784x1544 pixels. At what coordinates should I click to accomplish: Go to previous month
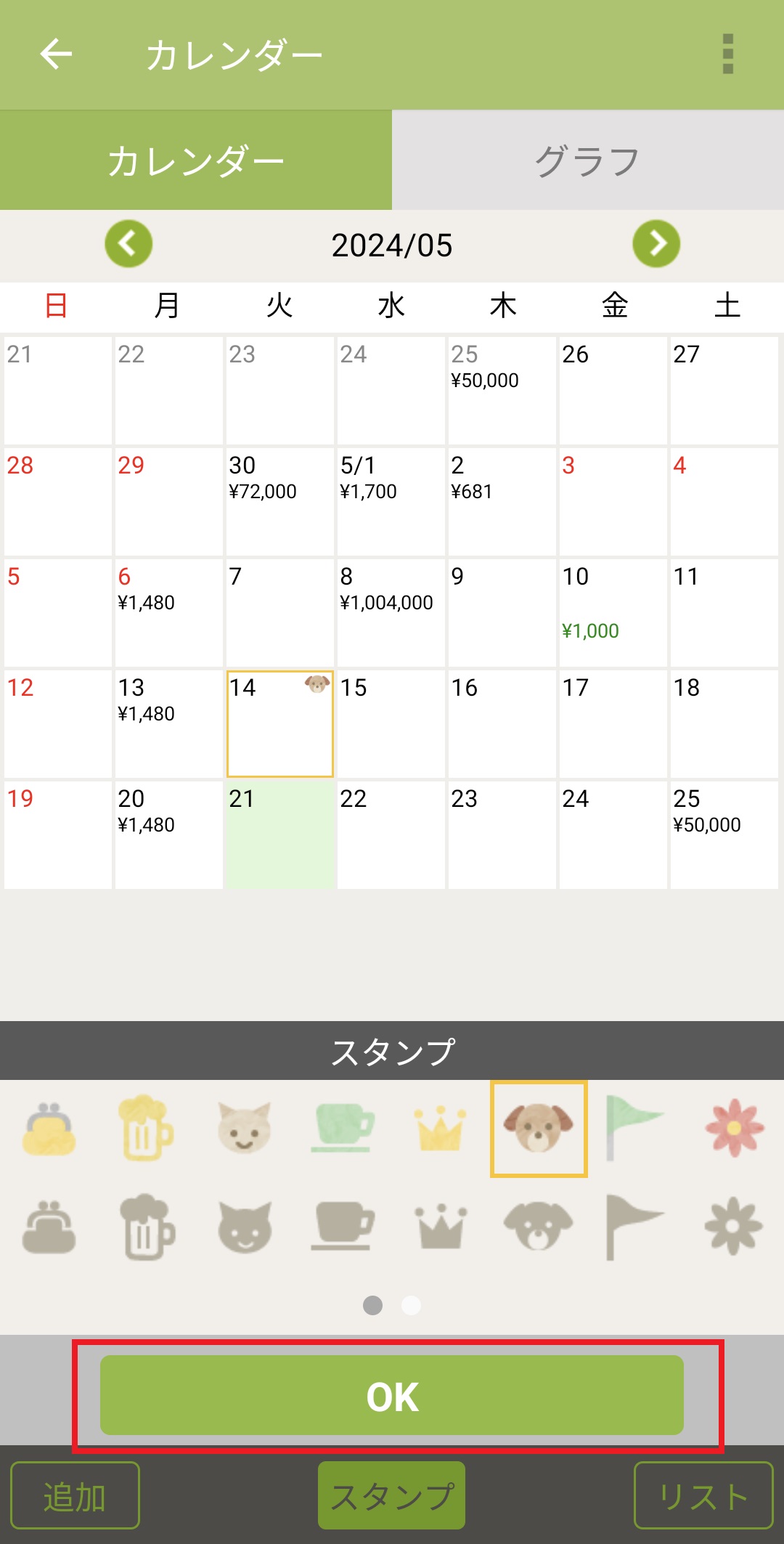(x=128, y=244)
